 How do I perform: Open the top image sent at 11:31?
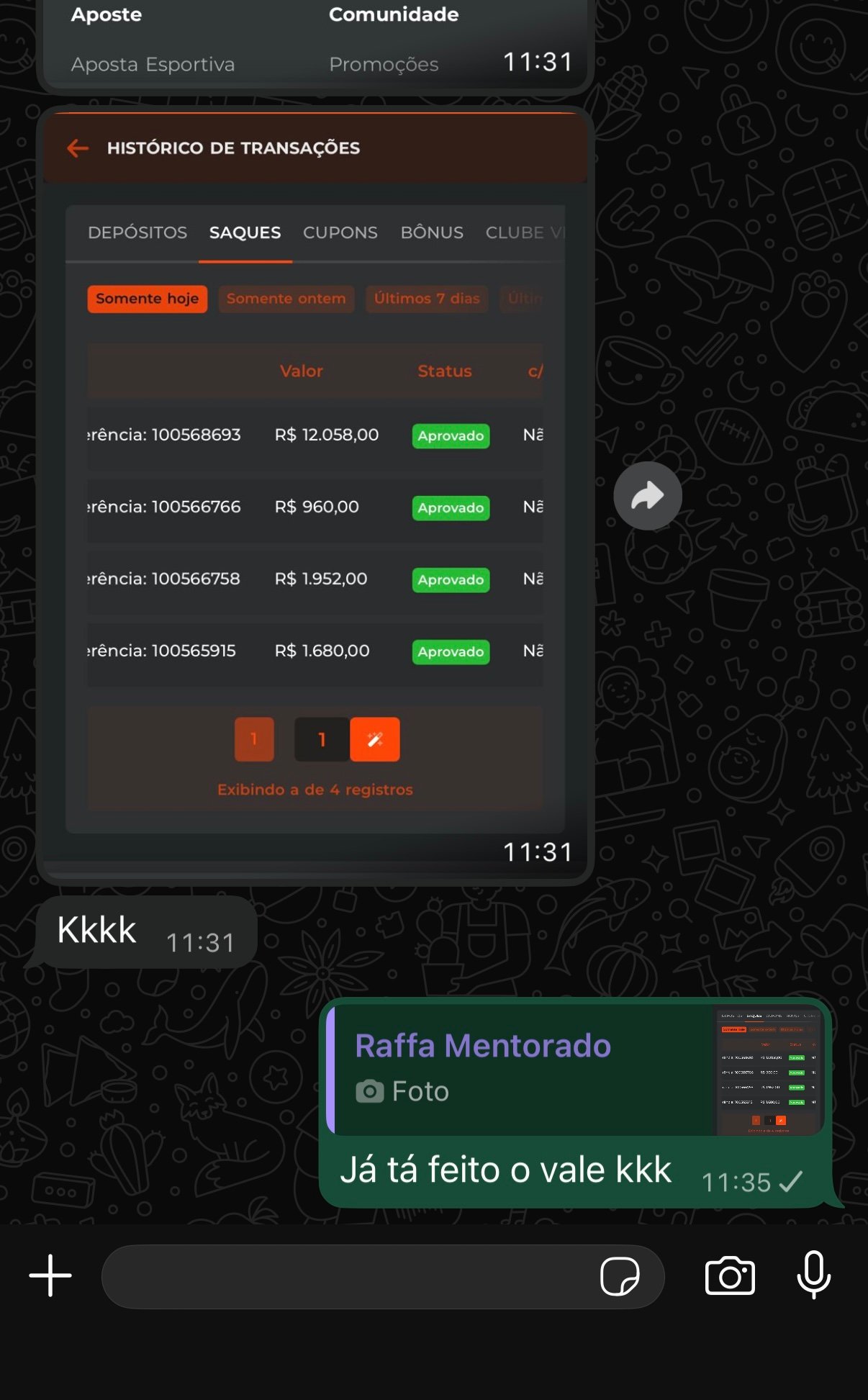315,43
